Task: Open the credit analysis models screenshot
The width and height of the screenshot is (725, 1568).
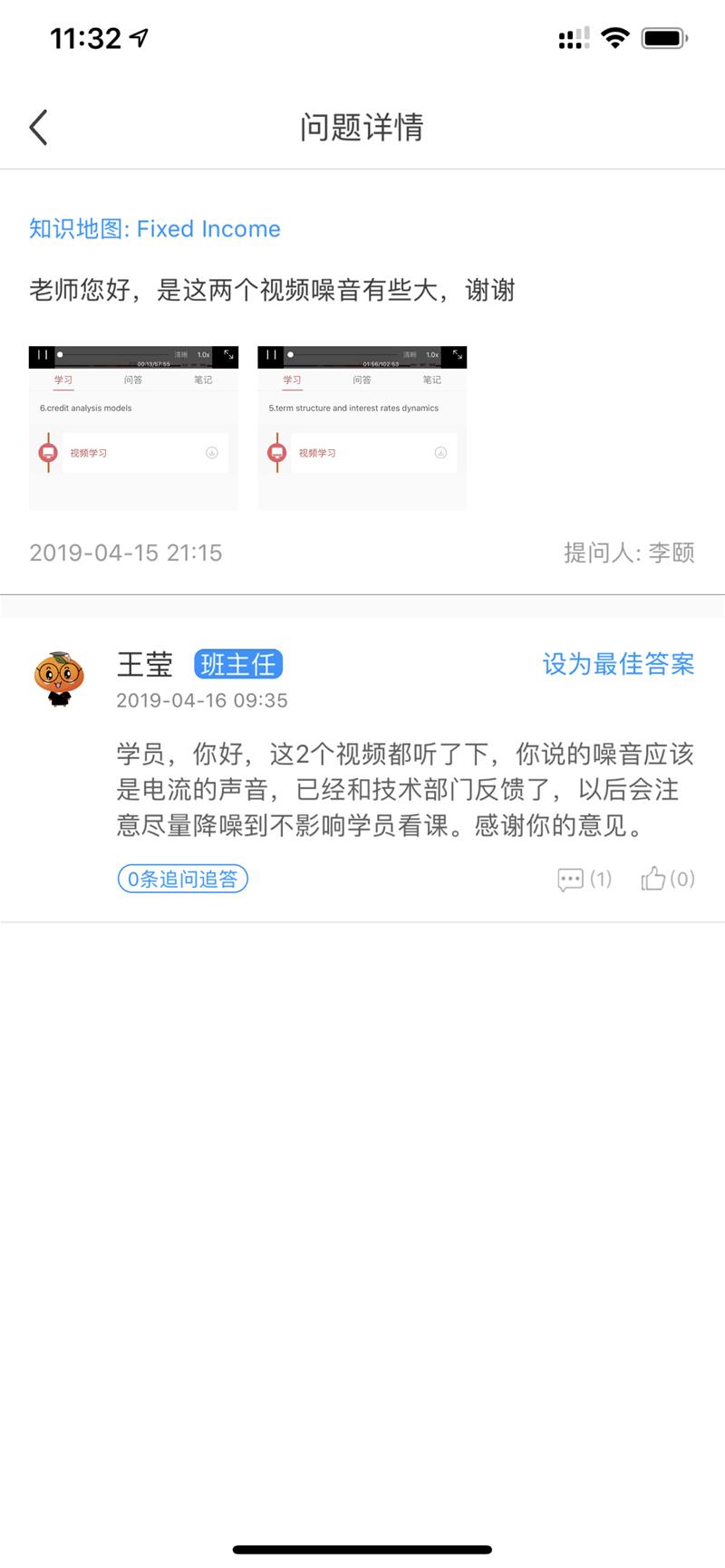Action: click(x=133, y=428)
